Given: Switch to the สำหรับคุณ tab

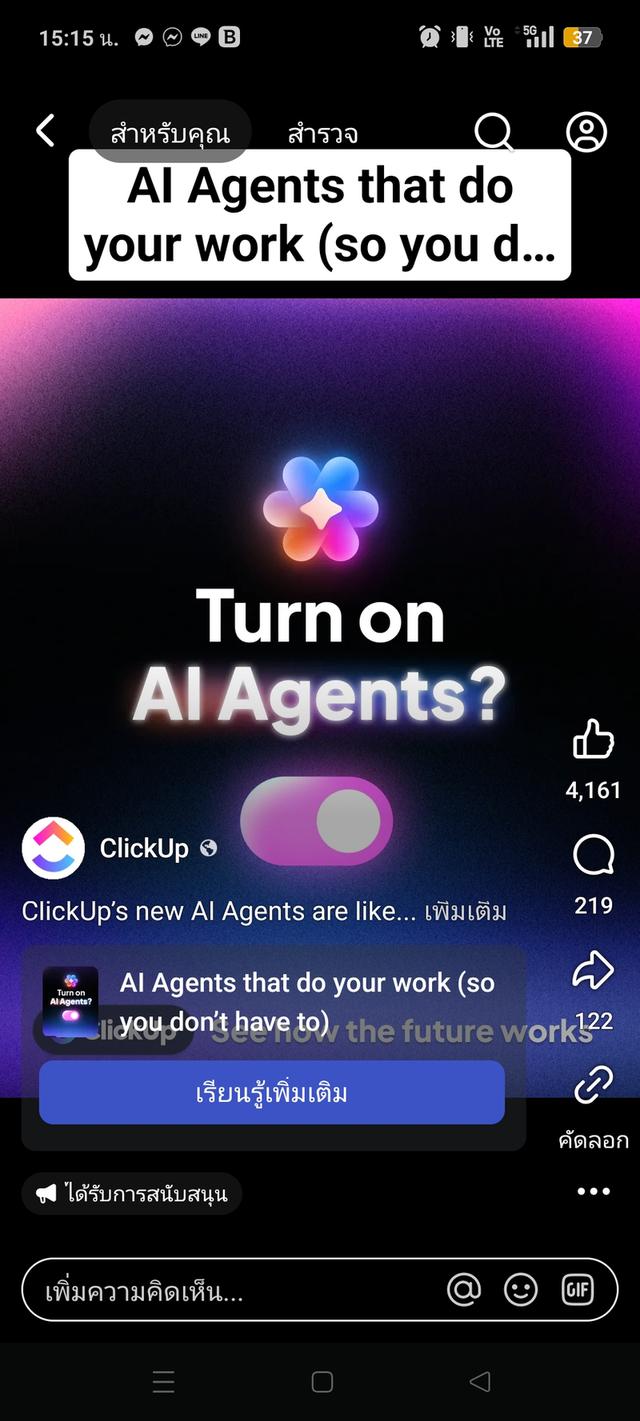Looking at the screenshot, I should [170, 133].
